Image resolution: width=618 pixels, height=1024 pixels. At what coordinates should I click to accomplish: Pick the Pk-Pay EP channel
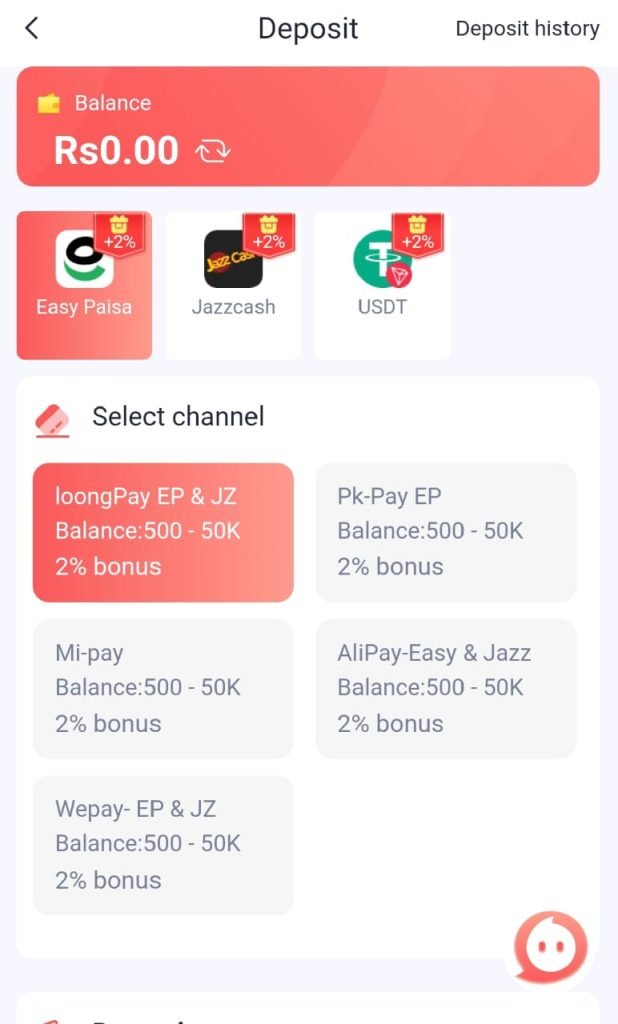[446, 532]
